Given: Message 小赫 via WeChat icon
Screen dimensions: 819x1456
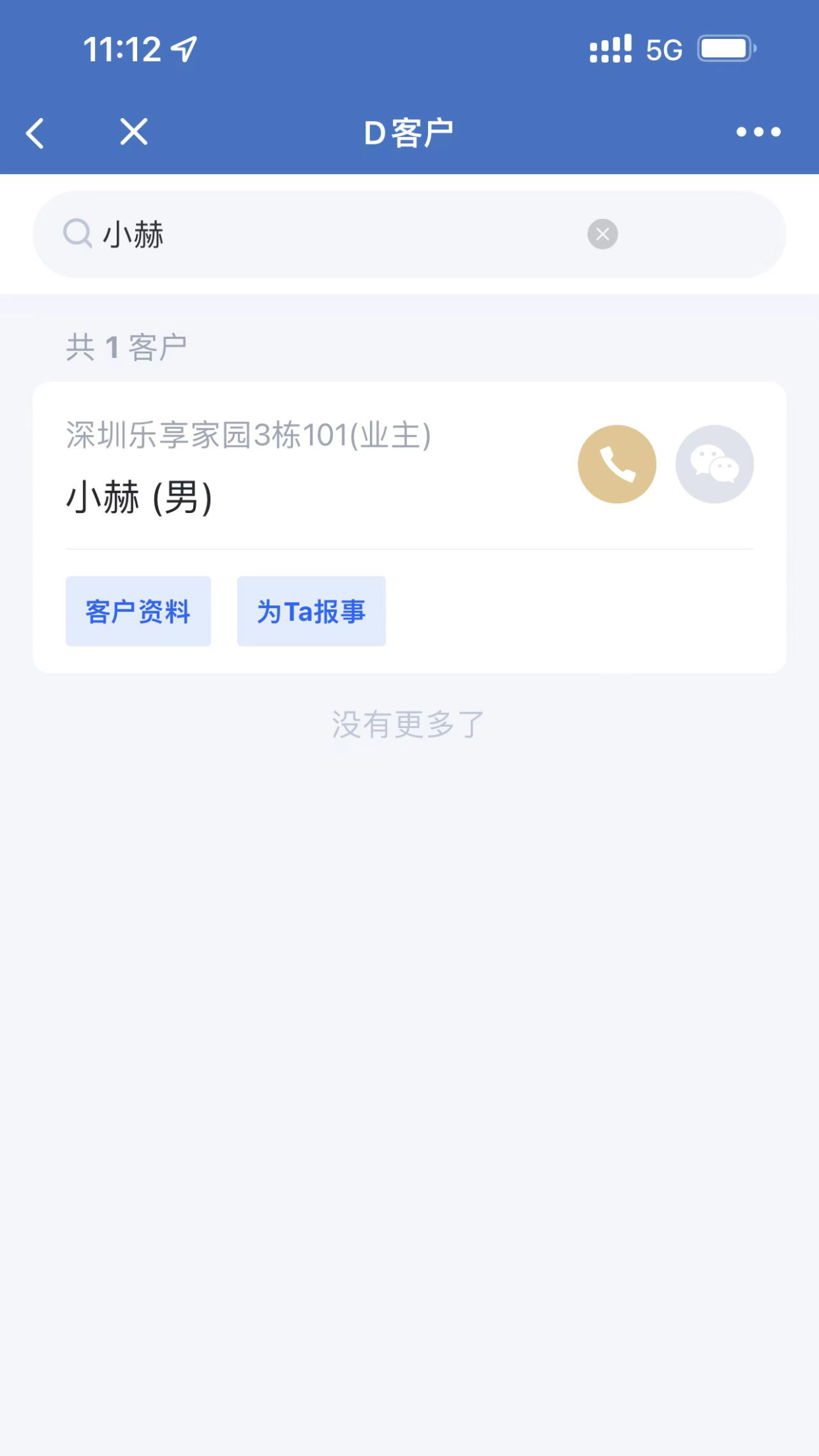Looking at the screenshot, I should coord(714,464).
